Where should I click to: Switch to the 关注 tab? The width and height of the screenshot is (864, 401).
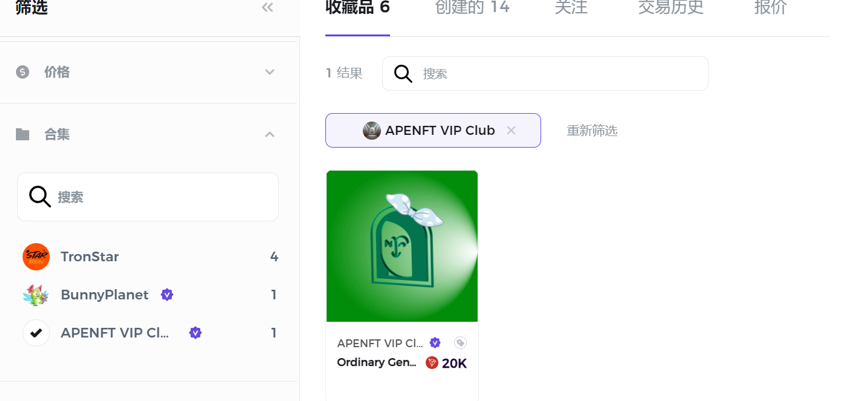[x=571, y=8]
